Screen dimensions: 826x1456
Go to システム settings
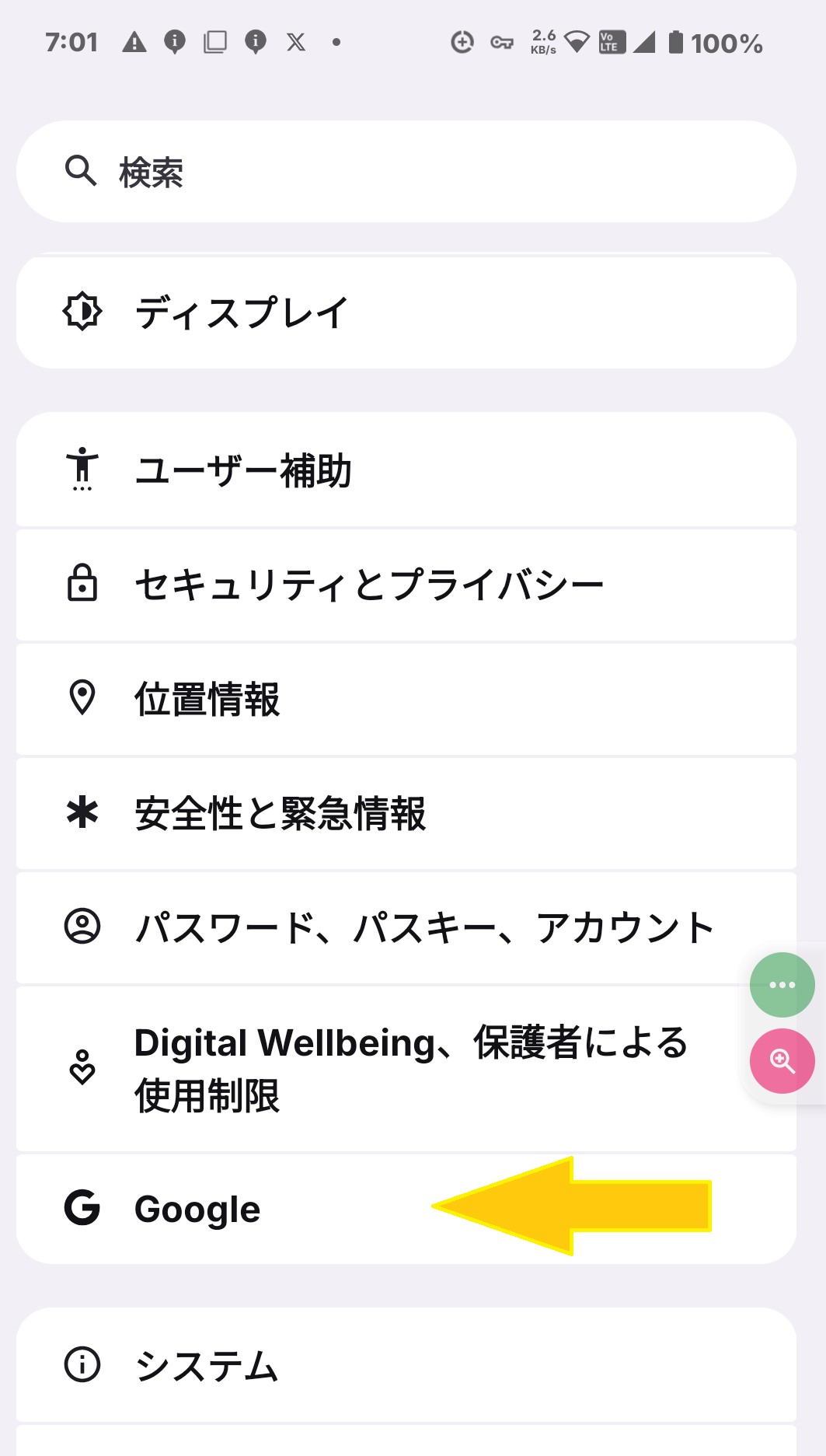pos(406,1365)
